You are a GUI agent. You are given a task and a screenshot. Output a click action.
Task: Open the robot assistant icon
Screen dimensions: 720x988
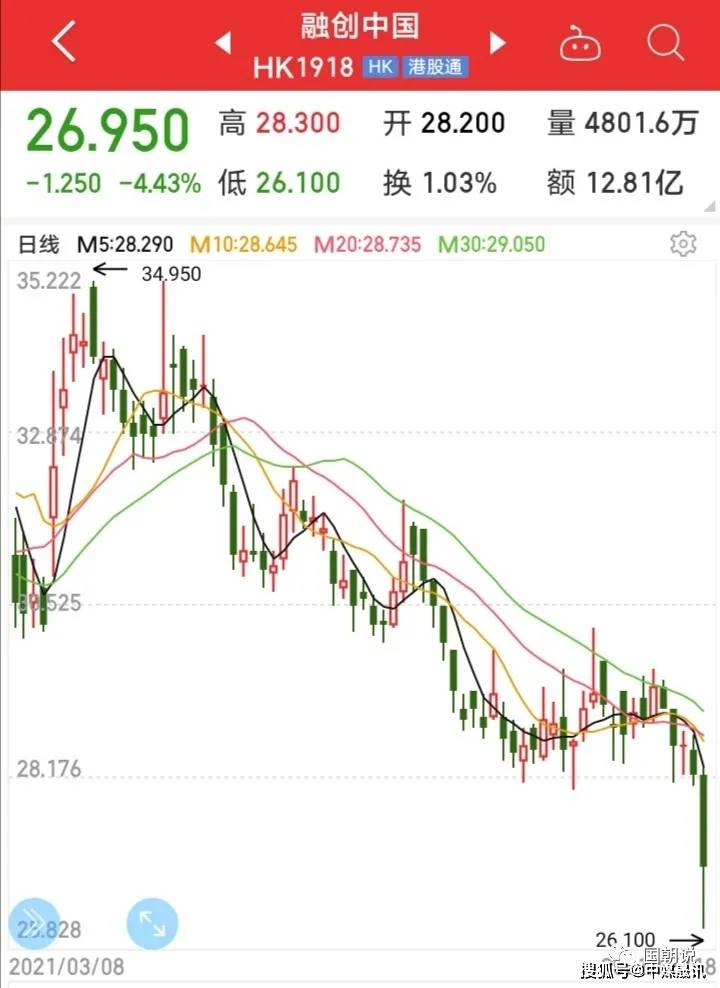(580, 44)
